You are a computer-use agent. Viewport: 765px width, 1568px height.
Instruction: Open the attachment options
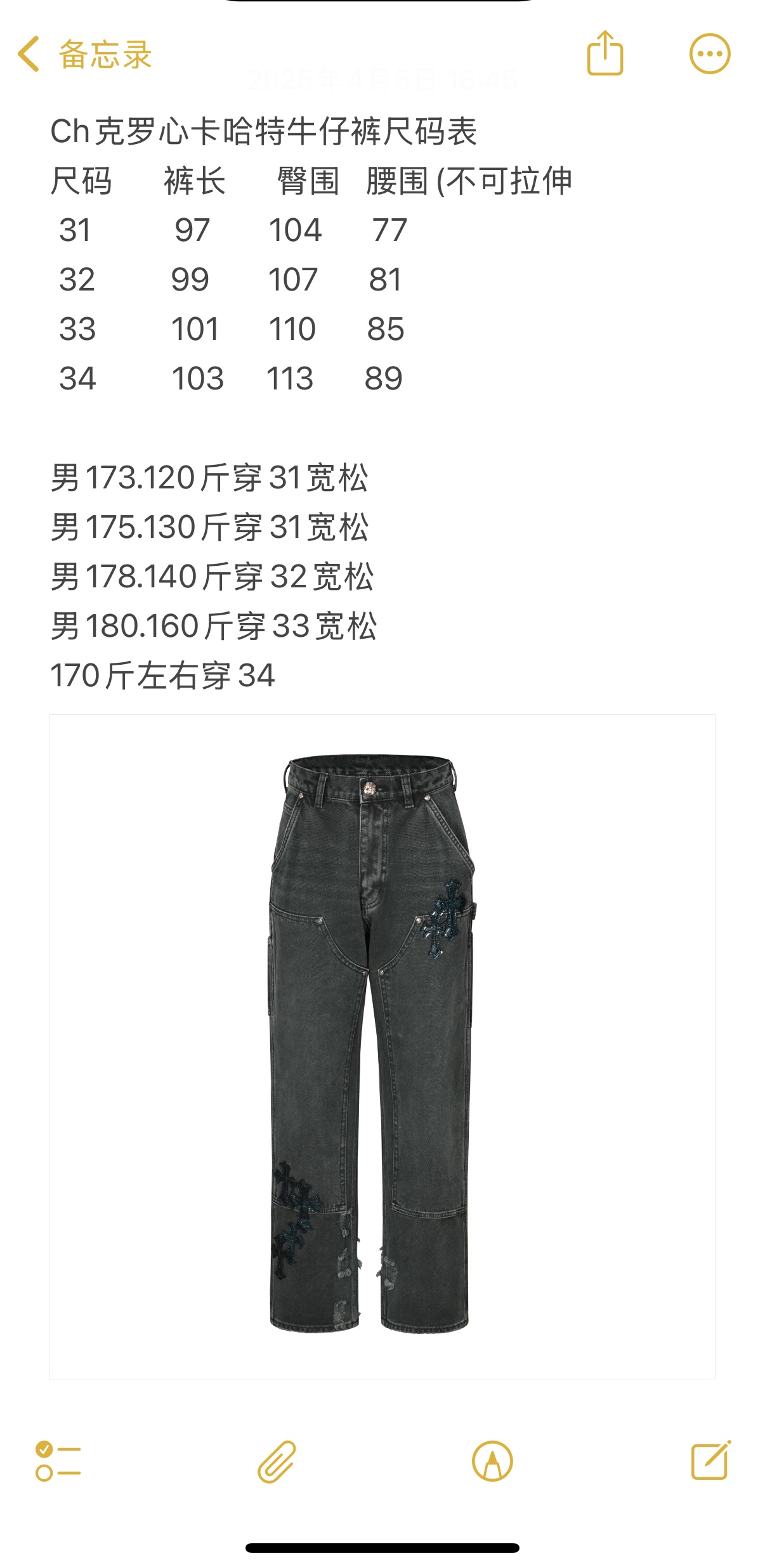tap(277, 1461)
